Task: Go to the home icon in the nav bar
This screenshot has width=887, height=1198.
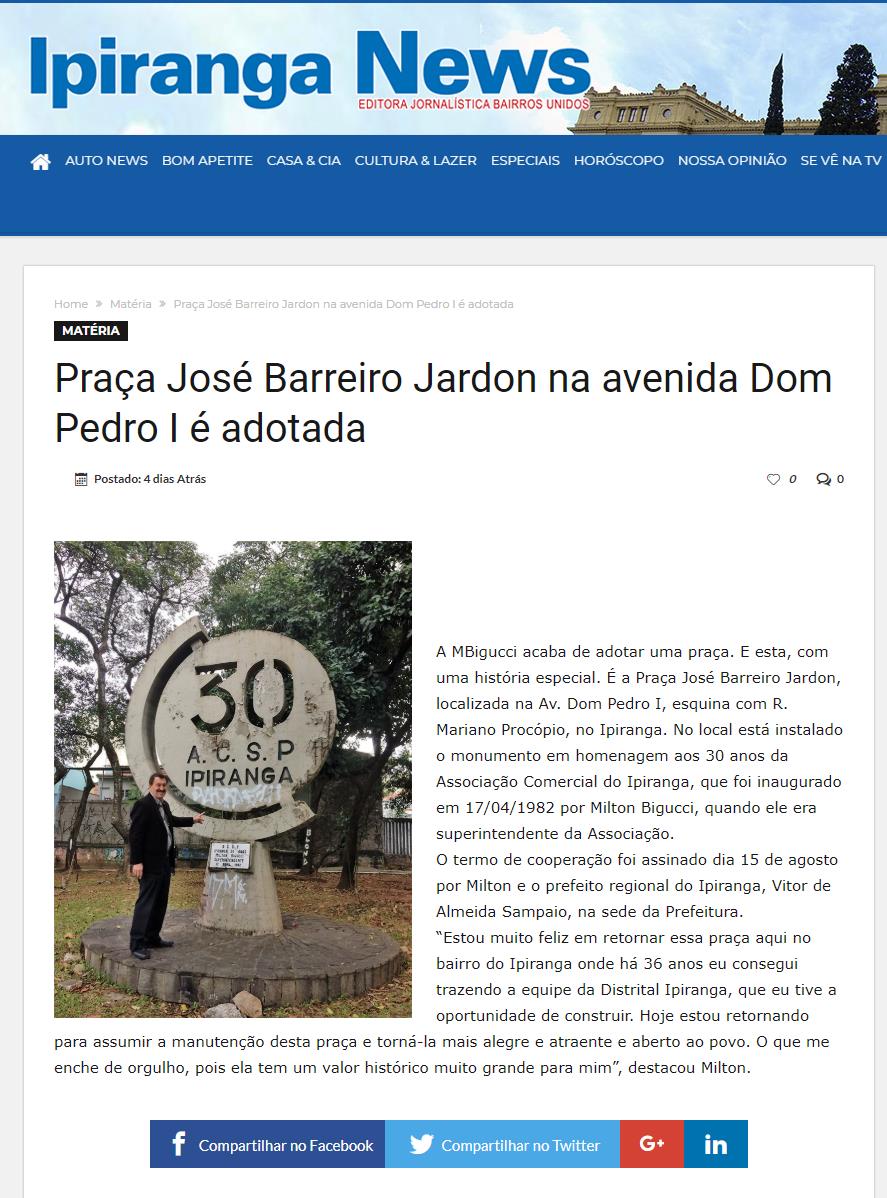Action: [40, 161]
